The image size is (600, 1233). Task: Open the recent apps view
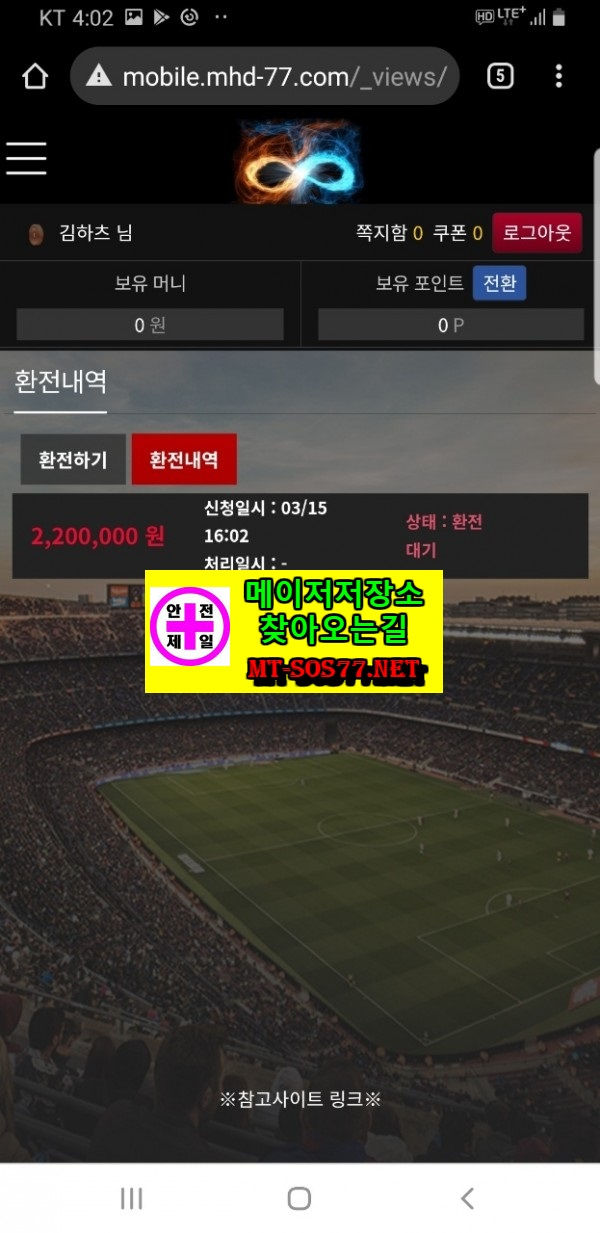click(x=131, y=1198)
